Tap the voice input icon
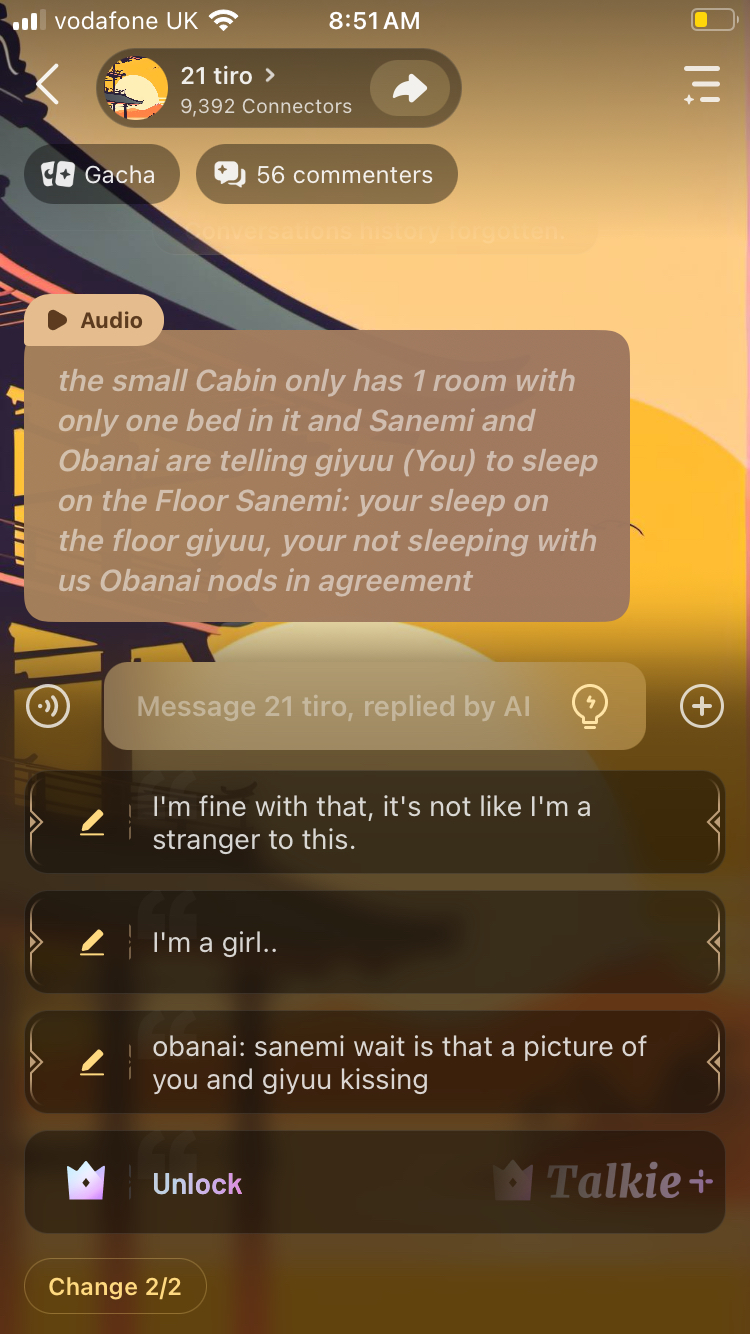750x1334 pixels. coord(48,707)
